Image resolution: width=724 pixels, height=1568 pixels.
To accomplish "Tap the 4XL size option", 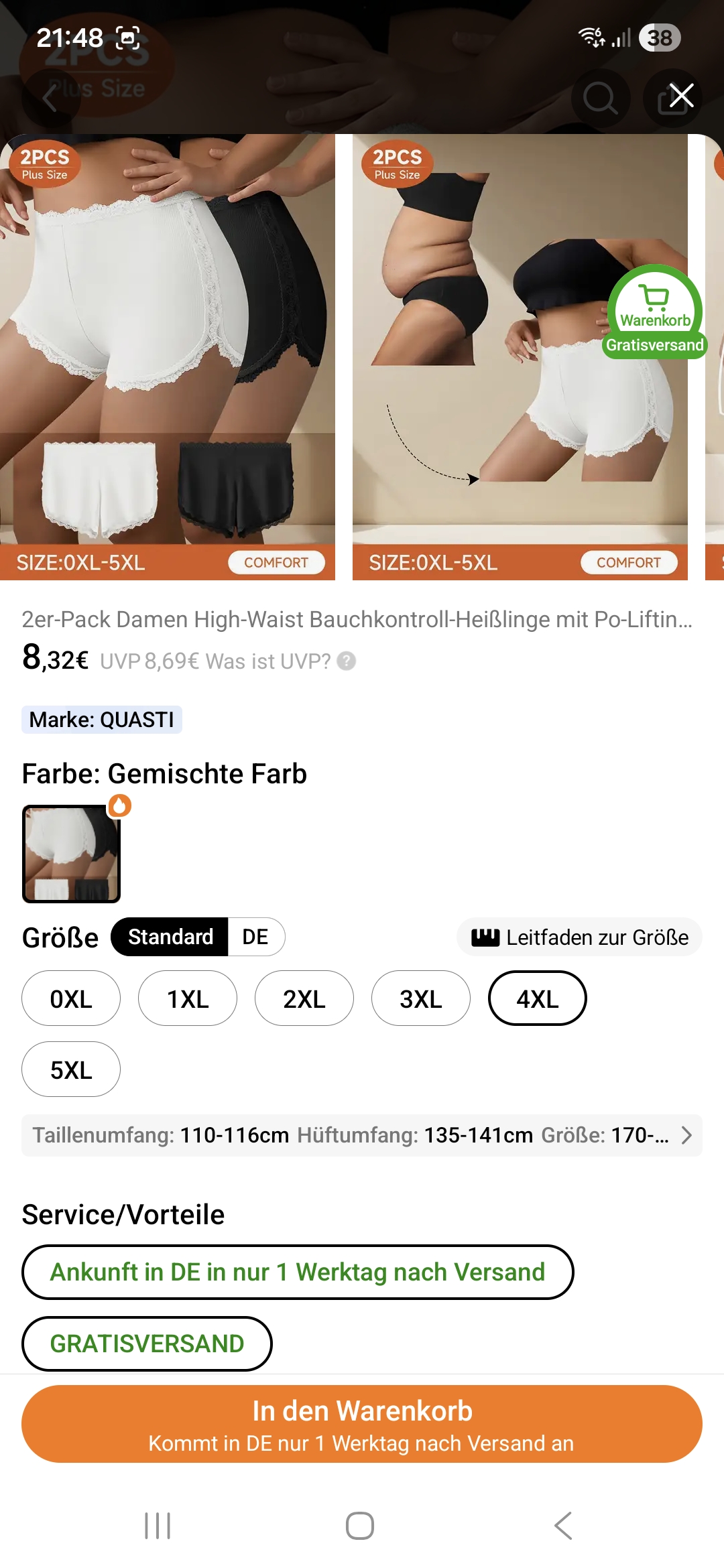I will (538, 998).
